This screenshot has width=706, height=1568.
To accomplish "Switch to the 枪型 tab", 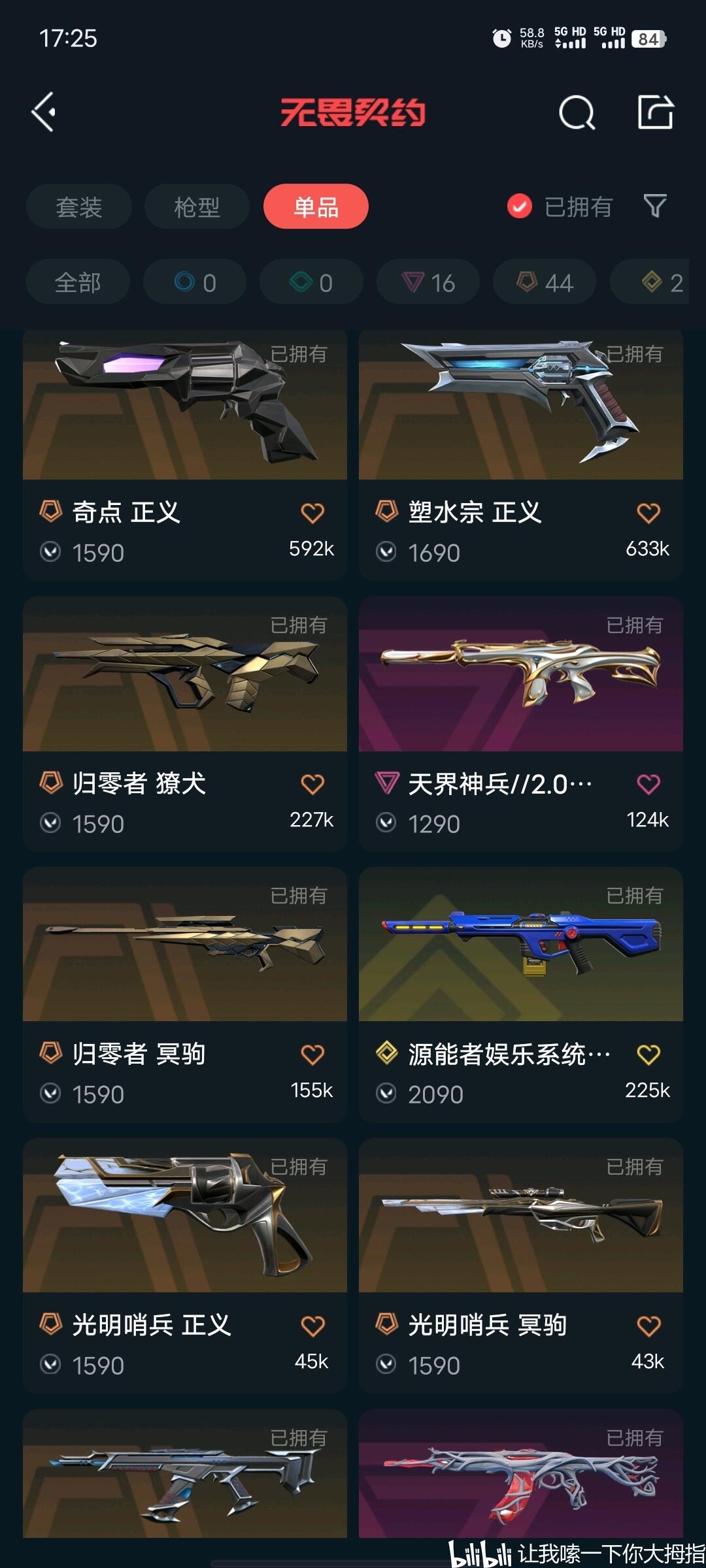I will click(197, 207).
